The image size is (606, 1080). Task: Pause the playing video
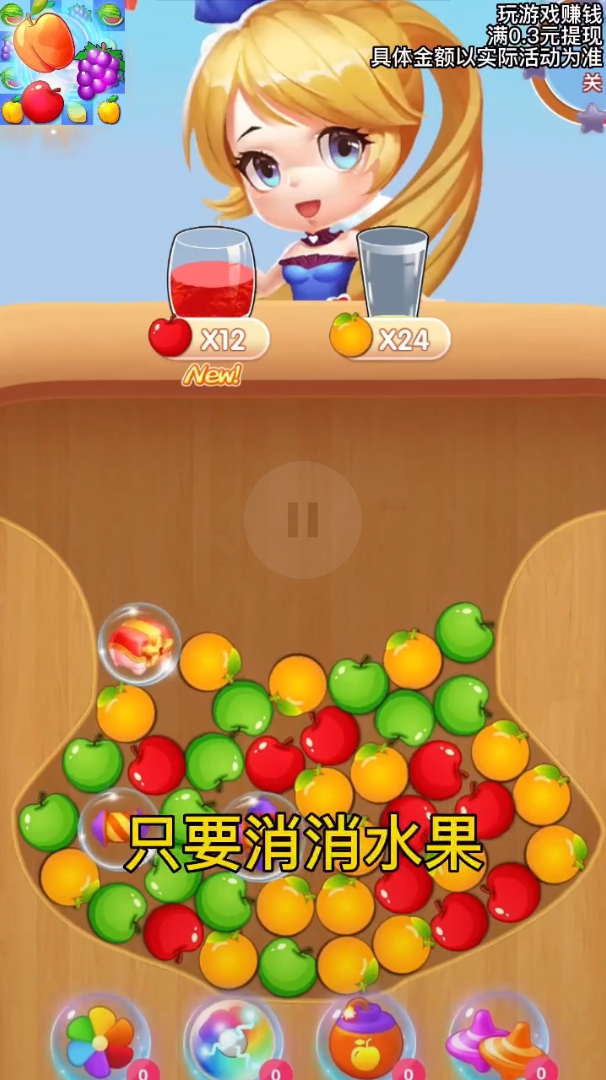point(302,519)
